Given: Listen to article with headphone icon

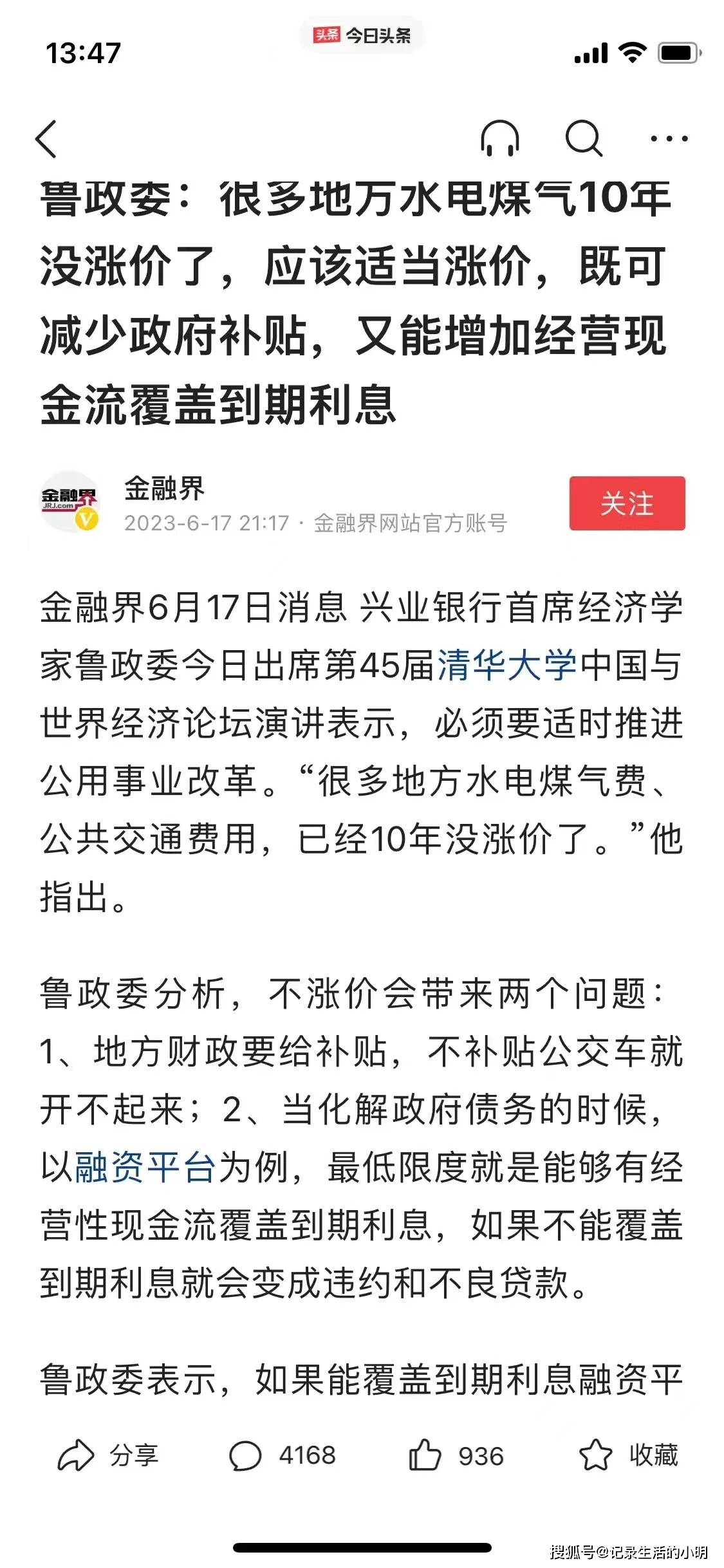Looking at the screenshot, I should click(499, 138).
